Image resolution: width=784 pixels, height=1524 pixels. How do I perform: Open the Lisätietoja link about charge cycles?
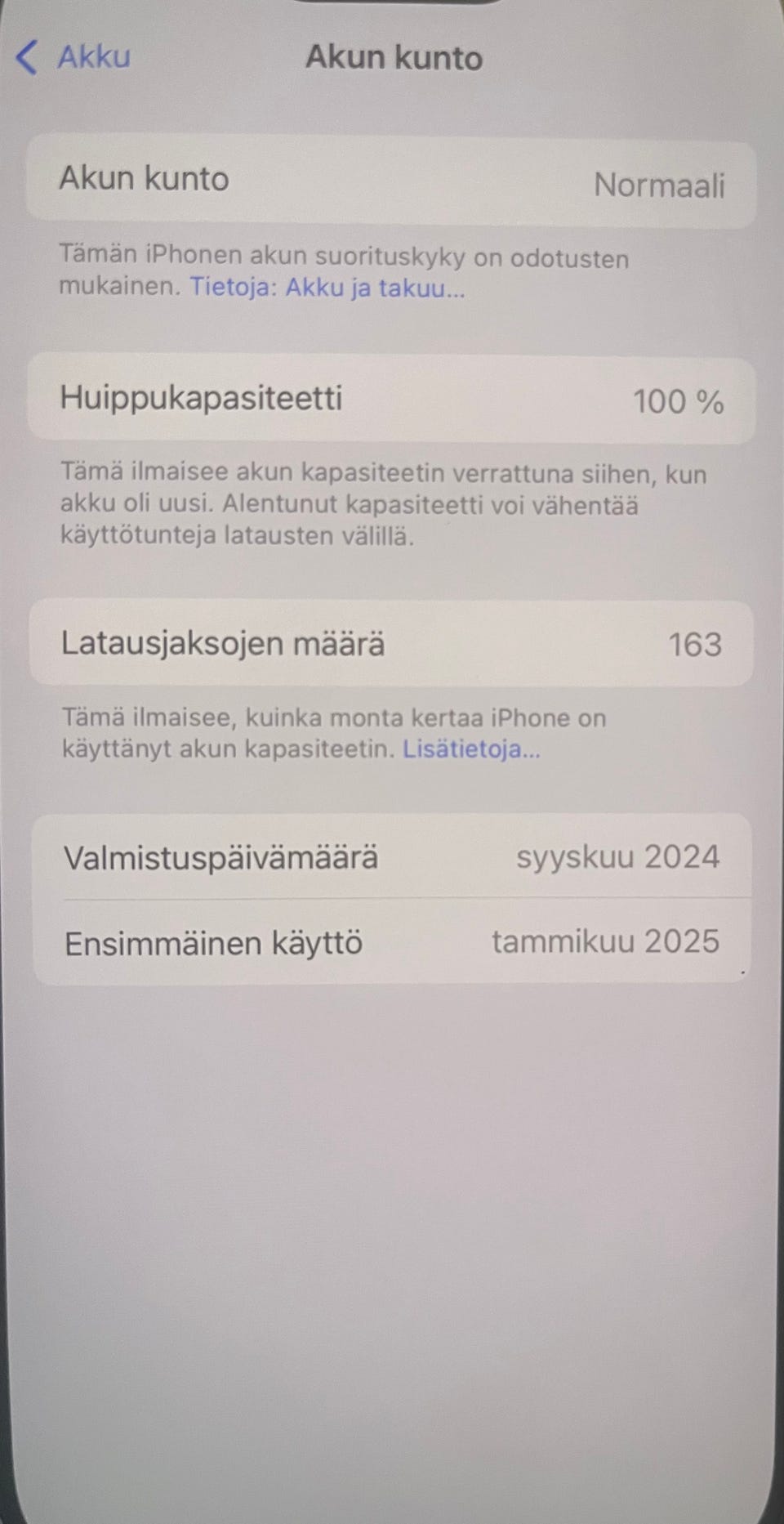pyautogui.click(x=471, y=748)
